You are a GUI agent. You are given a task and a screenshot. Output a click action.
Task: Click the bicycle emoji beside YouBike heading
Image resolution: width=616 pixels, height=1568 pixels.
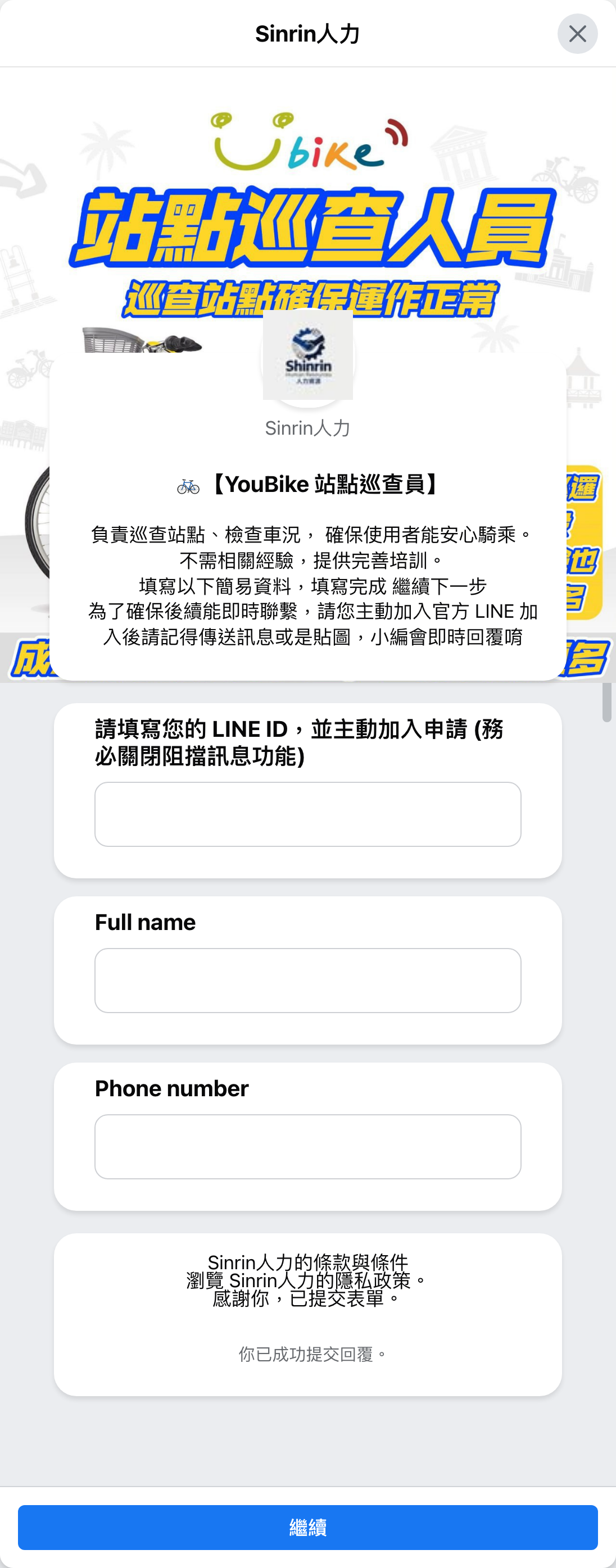(189, 485)
